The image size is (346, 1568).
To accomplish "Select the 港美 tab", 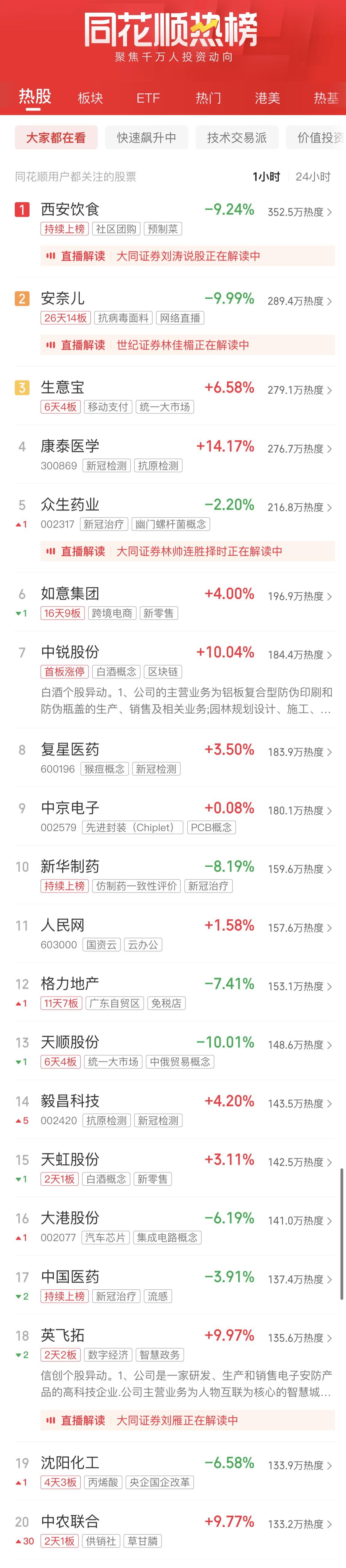I will click(x=267, y=98).
